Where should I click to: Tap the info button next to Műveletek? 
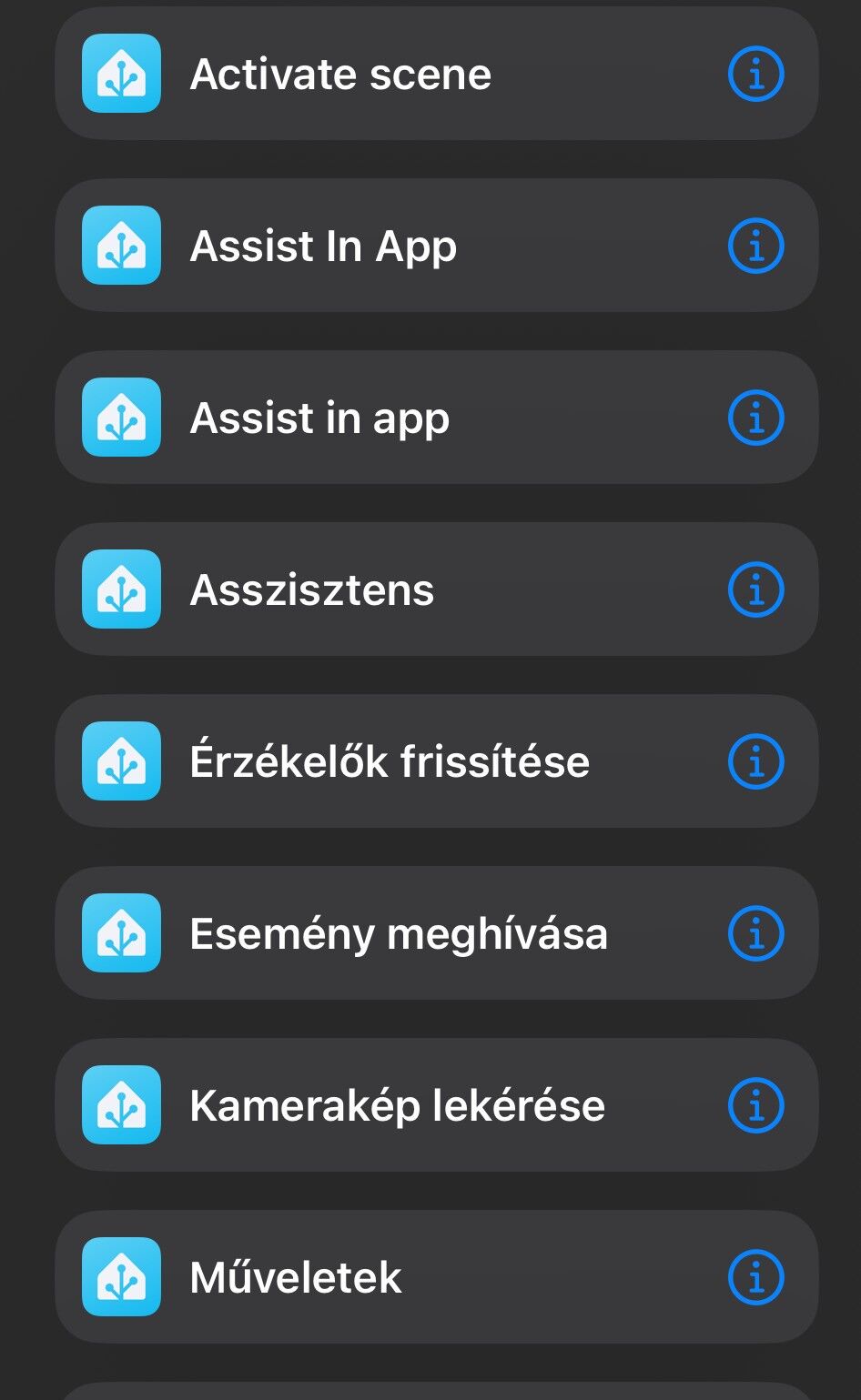click(755, 1278)
